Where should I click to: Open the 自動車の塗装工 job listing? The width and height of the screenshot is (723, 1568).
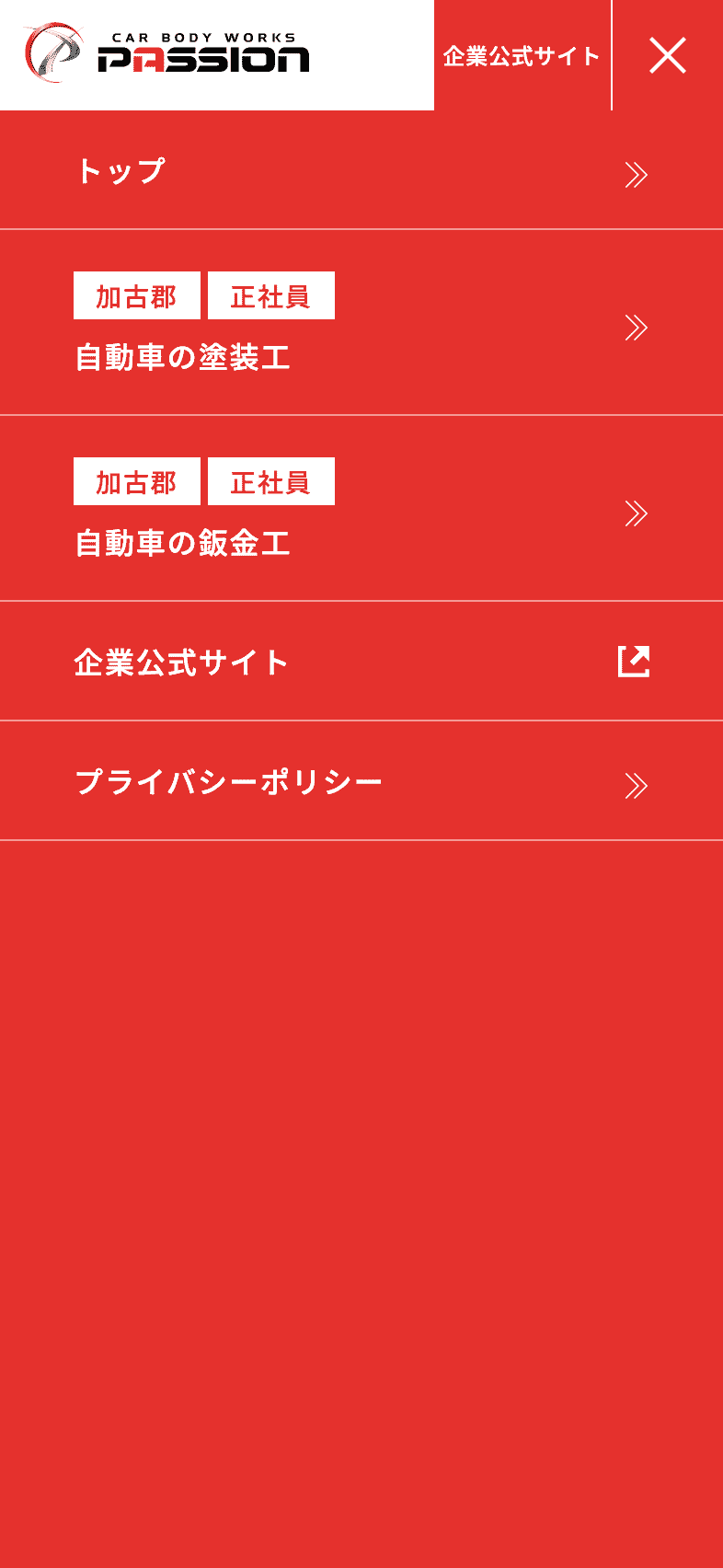pyautogui.click(x=361, y=324)
